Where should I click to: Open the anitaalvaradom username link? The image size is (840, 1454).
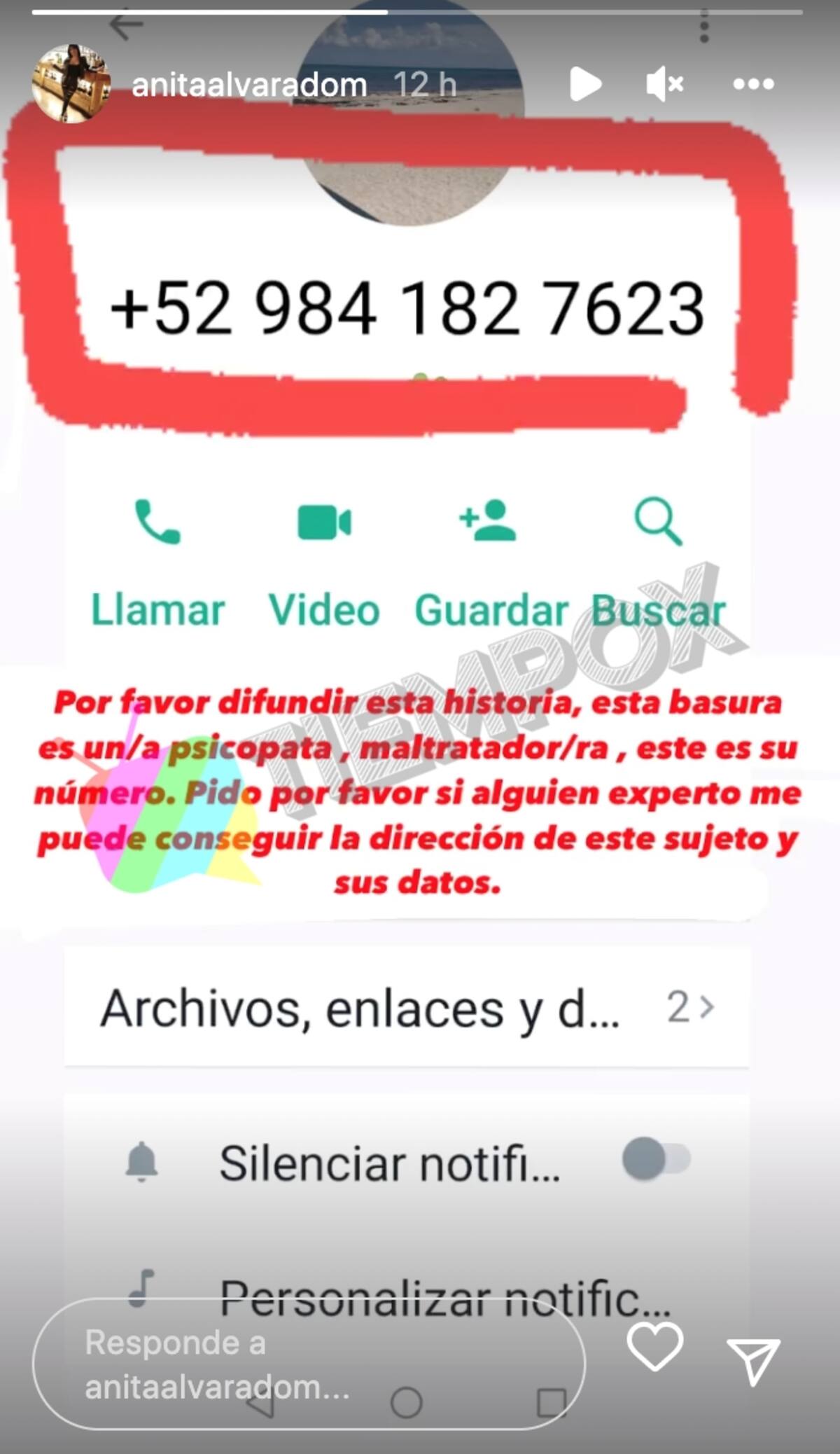[x=249, y=85]
